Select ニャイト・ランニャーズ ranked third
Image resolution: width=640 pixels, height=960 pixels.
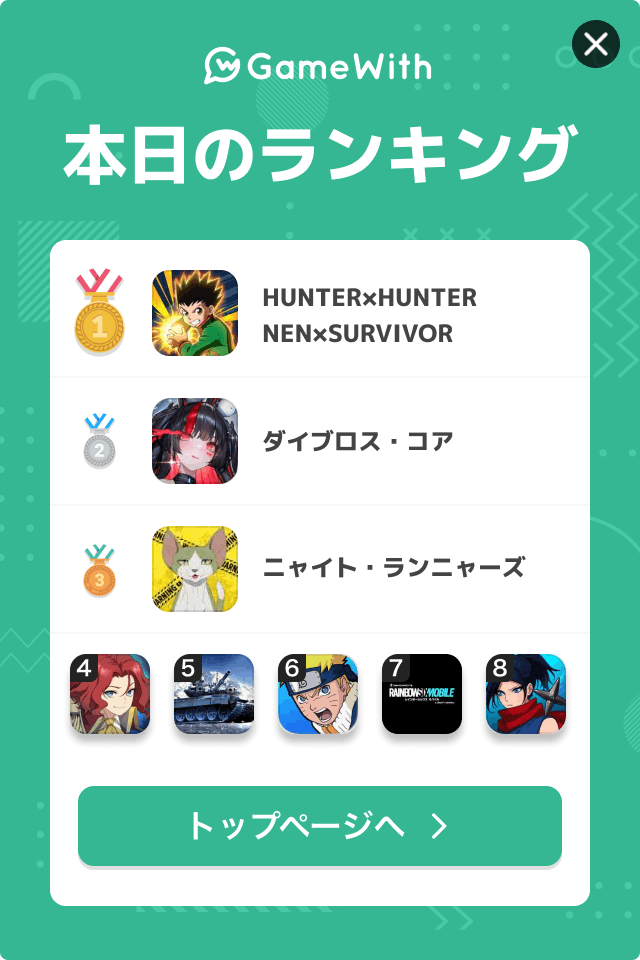tap(392, 568)
